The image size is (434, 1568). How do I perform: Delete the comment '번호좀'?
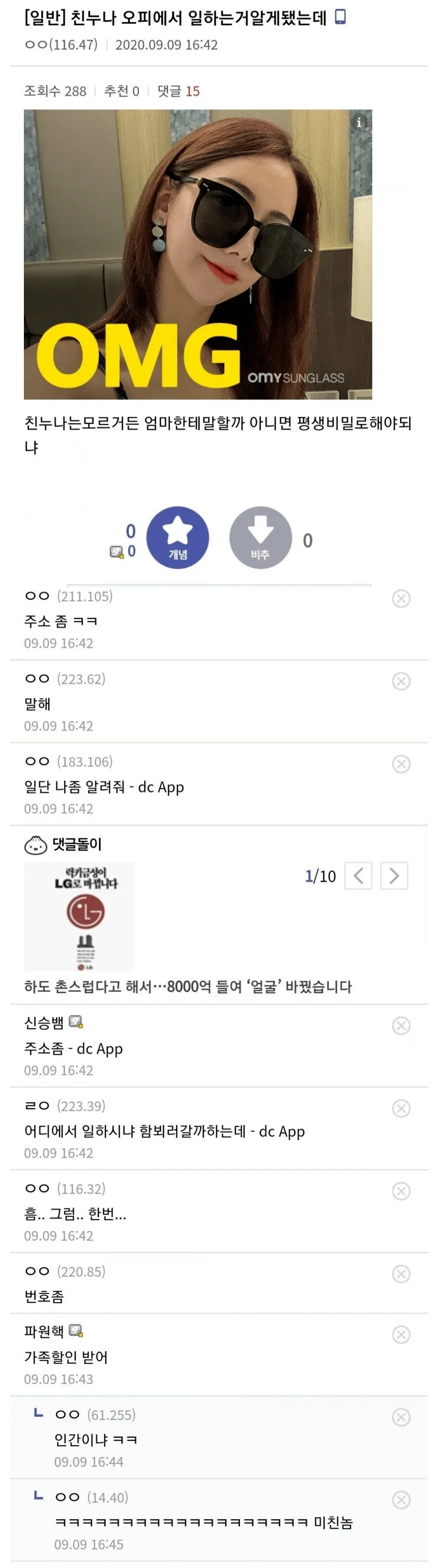[401, 1275]
